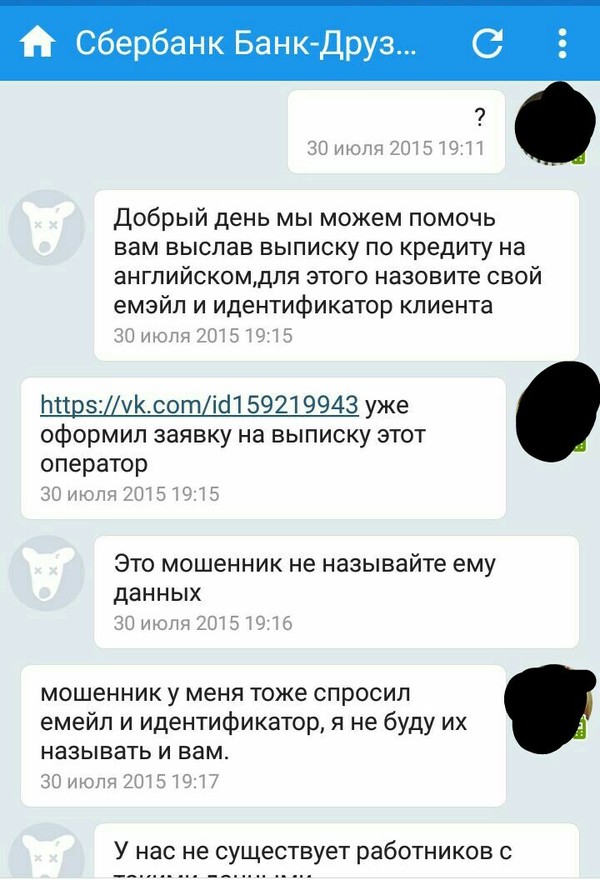Open the three-dot overflow menu
This screenshot has width=600, height=880.
pos(561,43)
